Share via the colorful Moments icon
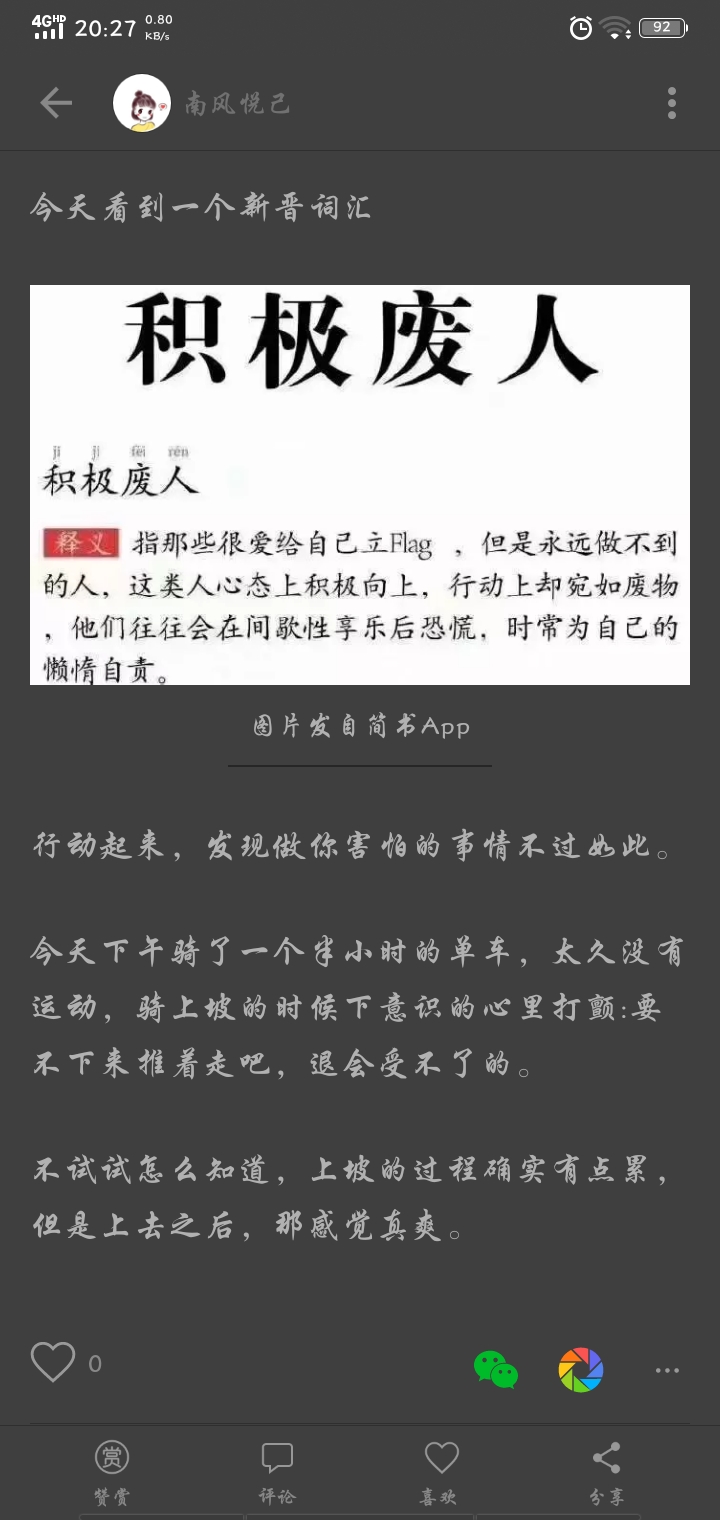 click(581, 1370)
